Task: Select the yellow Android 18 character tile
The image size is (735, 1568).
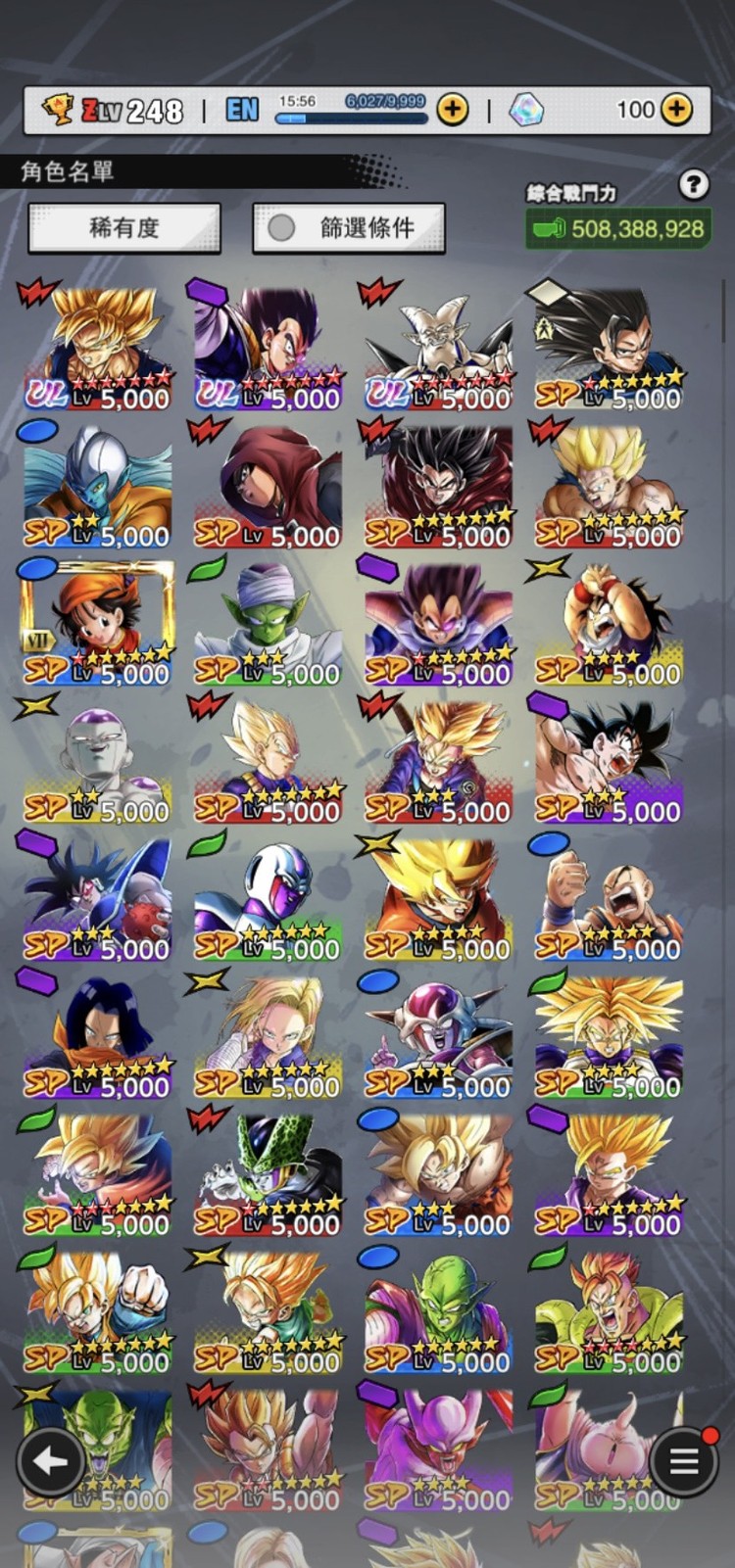Action: [268, 1036]
